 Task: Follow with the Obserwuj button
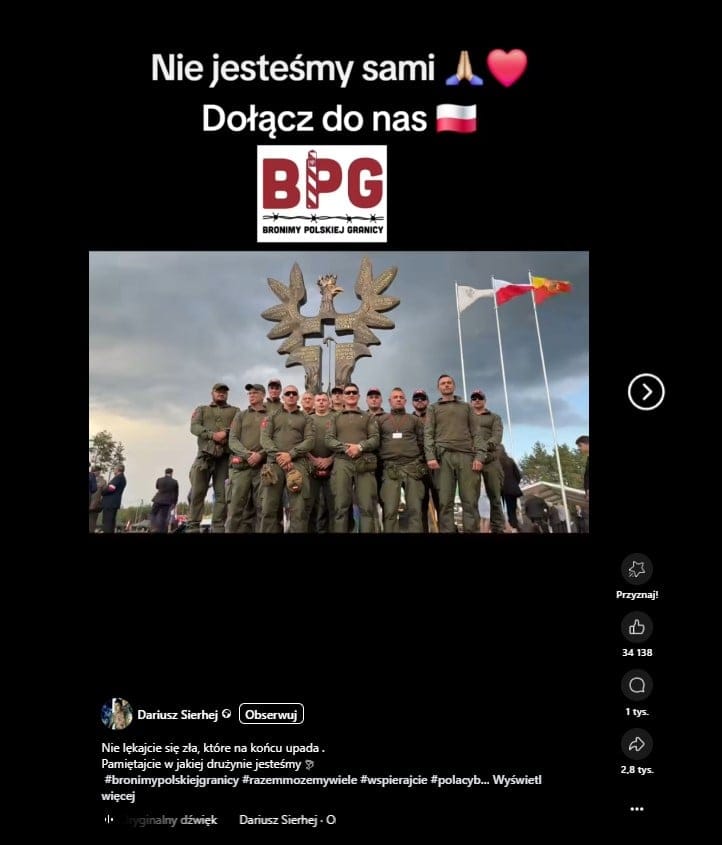coord(271,714)
